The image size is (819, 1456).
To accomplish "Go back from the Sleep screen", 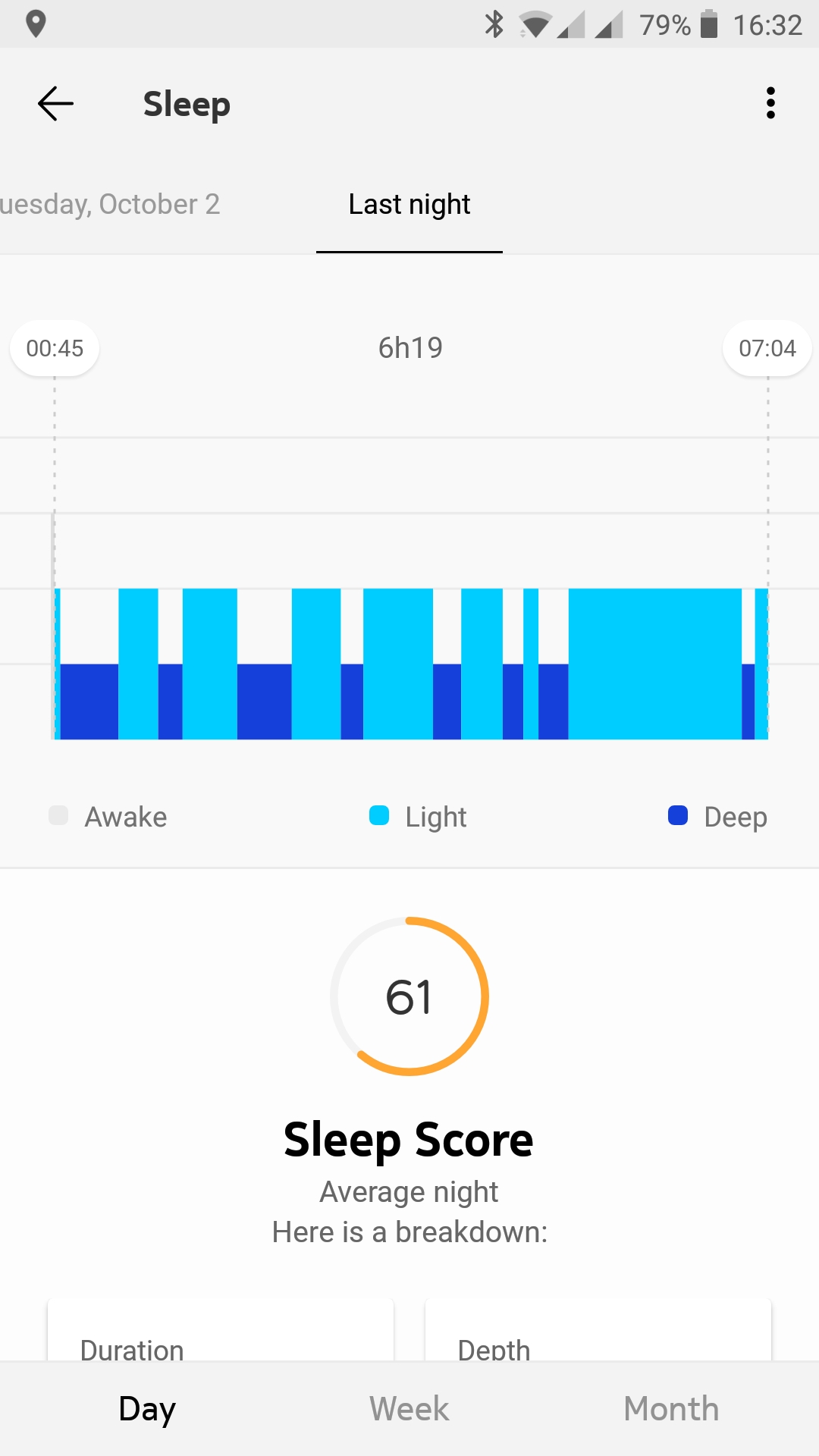I will tap(55, 104).
